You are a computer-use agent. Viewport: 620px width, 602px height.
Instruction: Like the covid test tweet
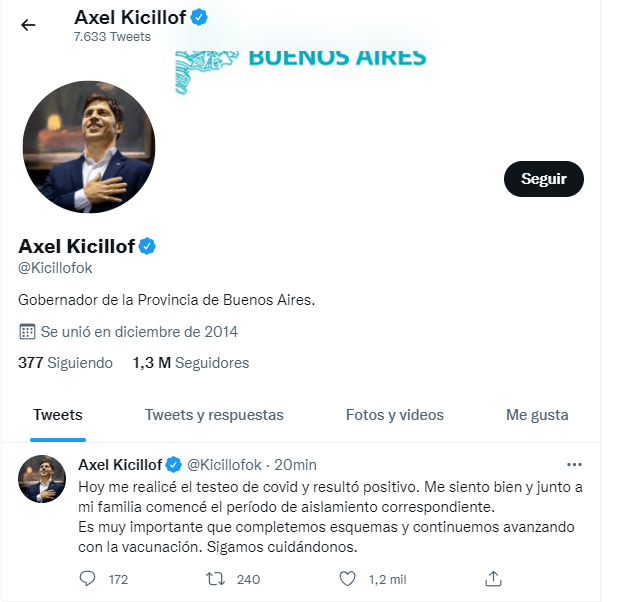point(348,578)
